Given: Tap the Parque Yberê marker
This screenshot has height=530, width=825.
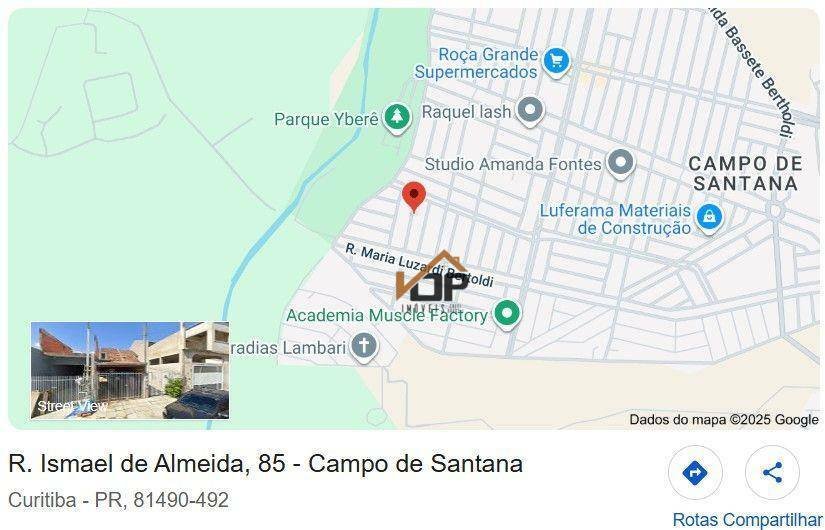Looking at the screenshot, I should tap(398, 118).
